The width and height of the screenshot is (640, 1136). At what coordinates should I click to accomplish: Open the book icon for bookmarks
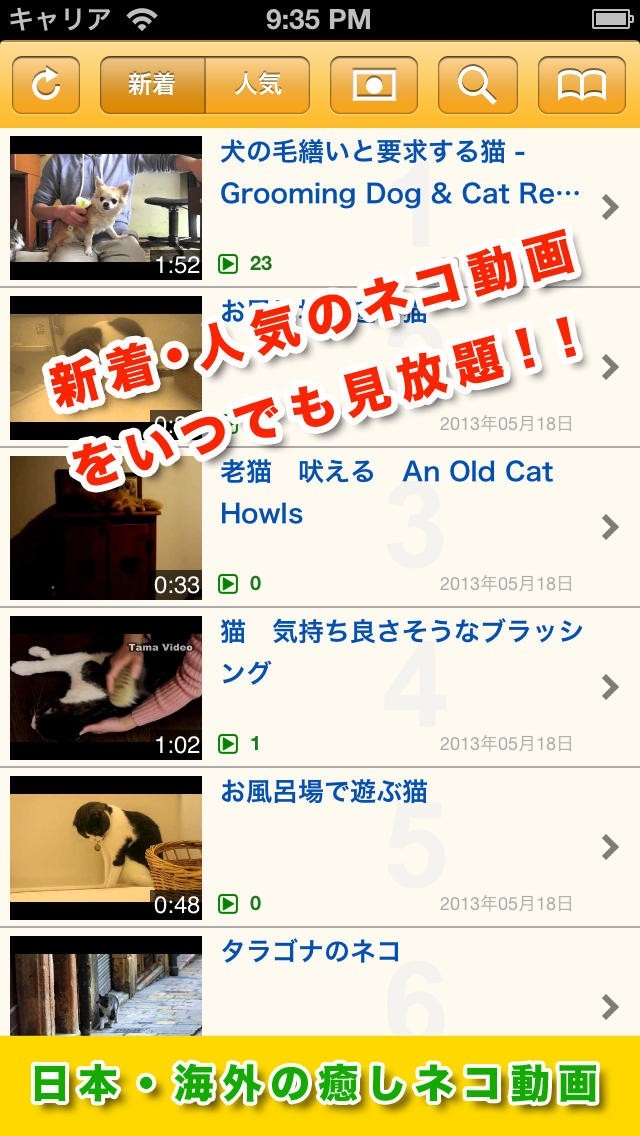[581, 85]
